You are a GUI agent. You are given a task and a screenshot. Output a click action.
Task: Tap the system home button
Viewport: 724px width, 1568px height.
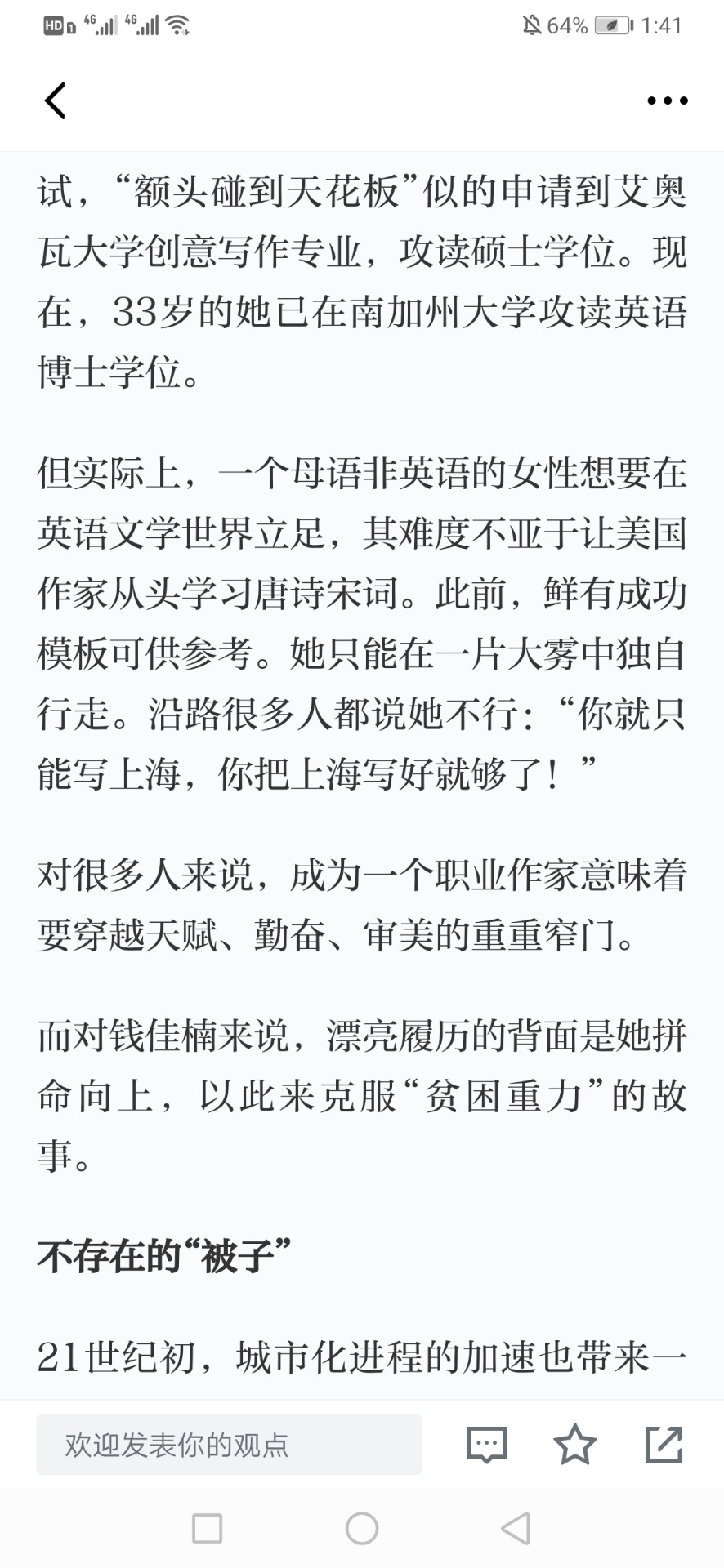pyautogui.click(x=362, y=1528)
